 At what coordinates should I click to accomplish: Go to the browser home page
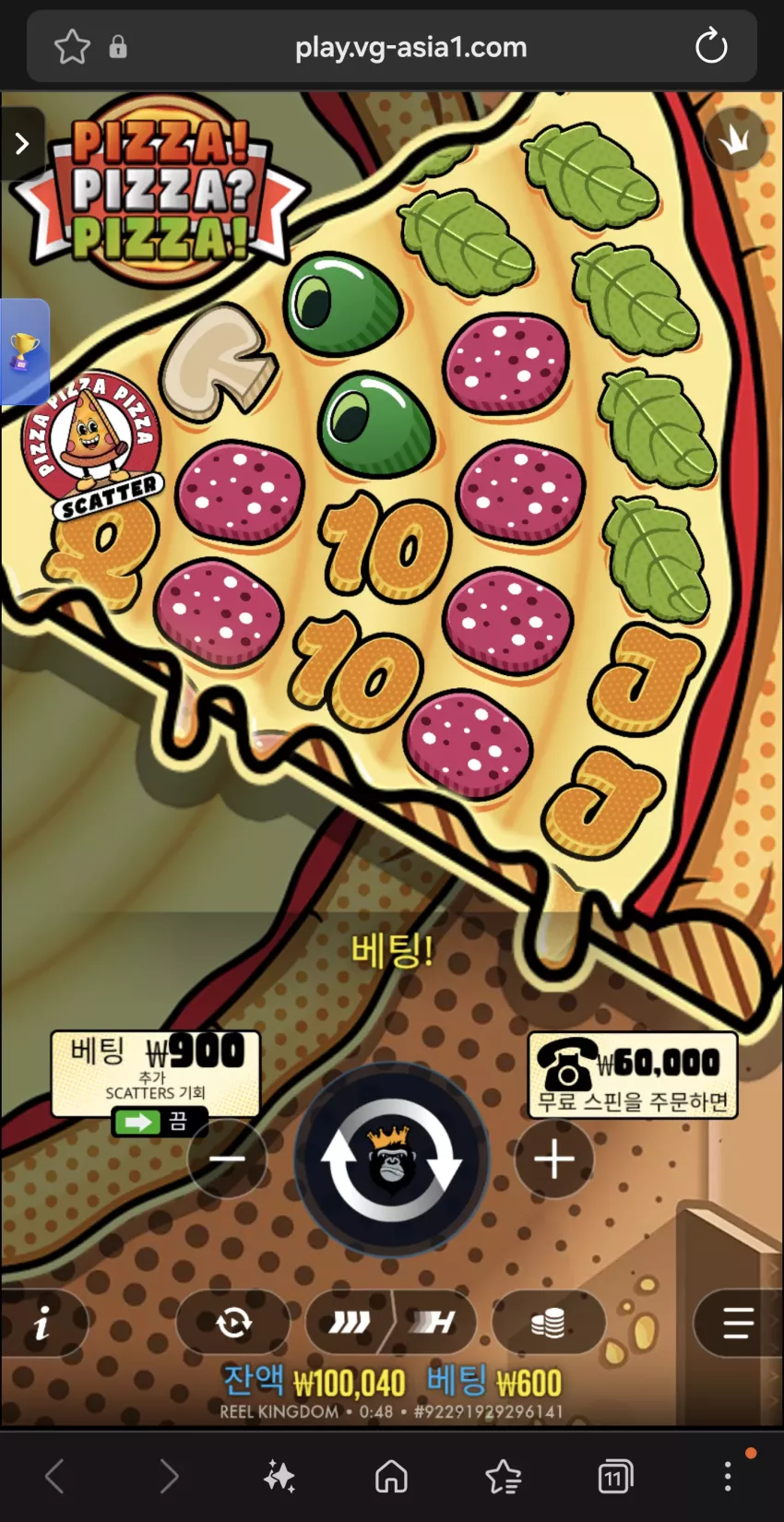click(x=391, y=1476)
